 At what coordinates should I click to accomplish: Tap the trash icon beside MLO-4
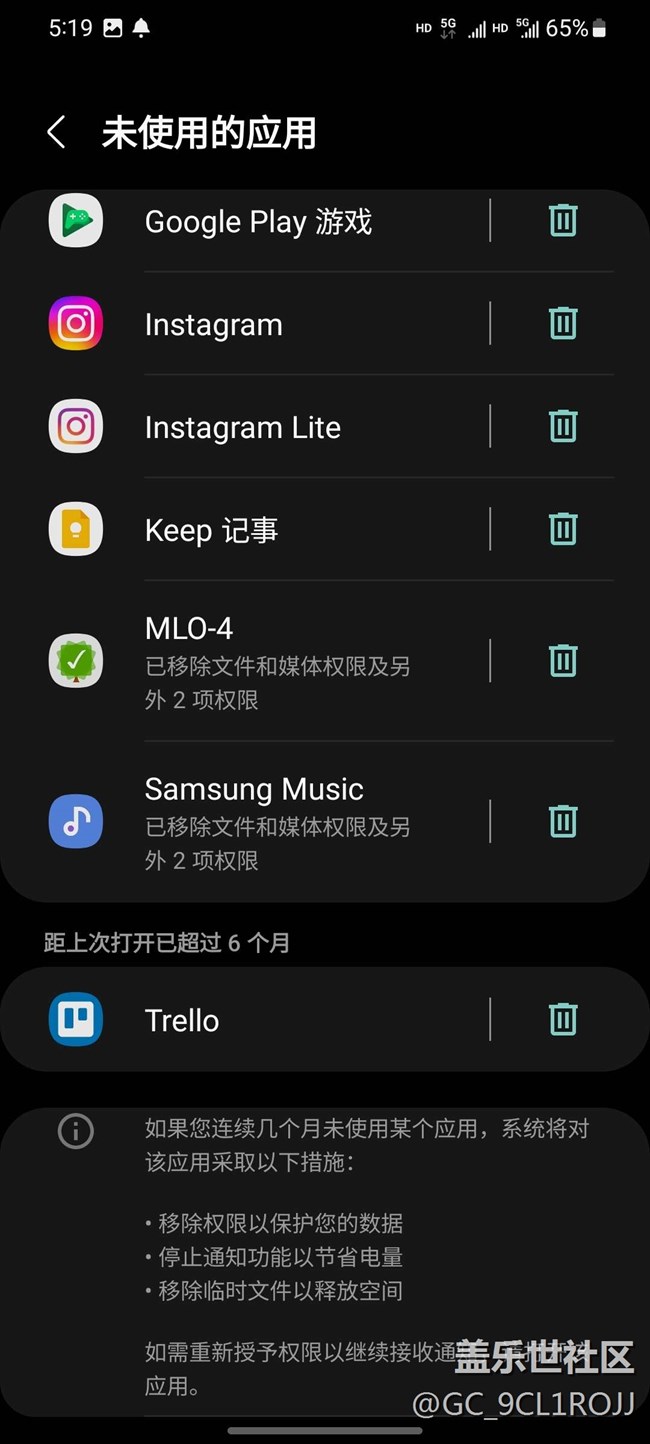tap(563, 660)
